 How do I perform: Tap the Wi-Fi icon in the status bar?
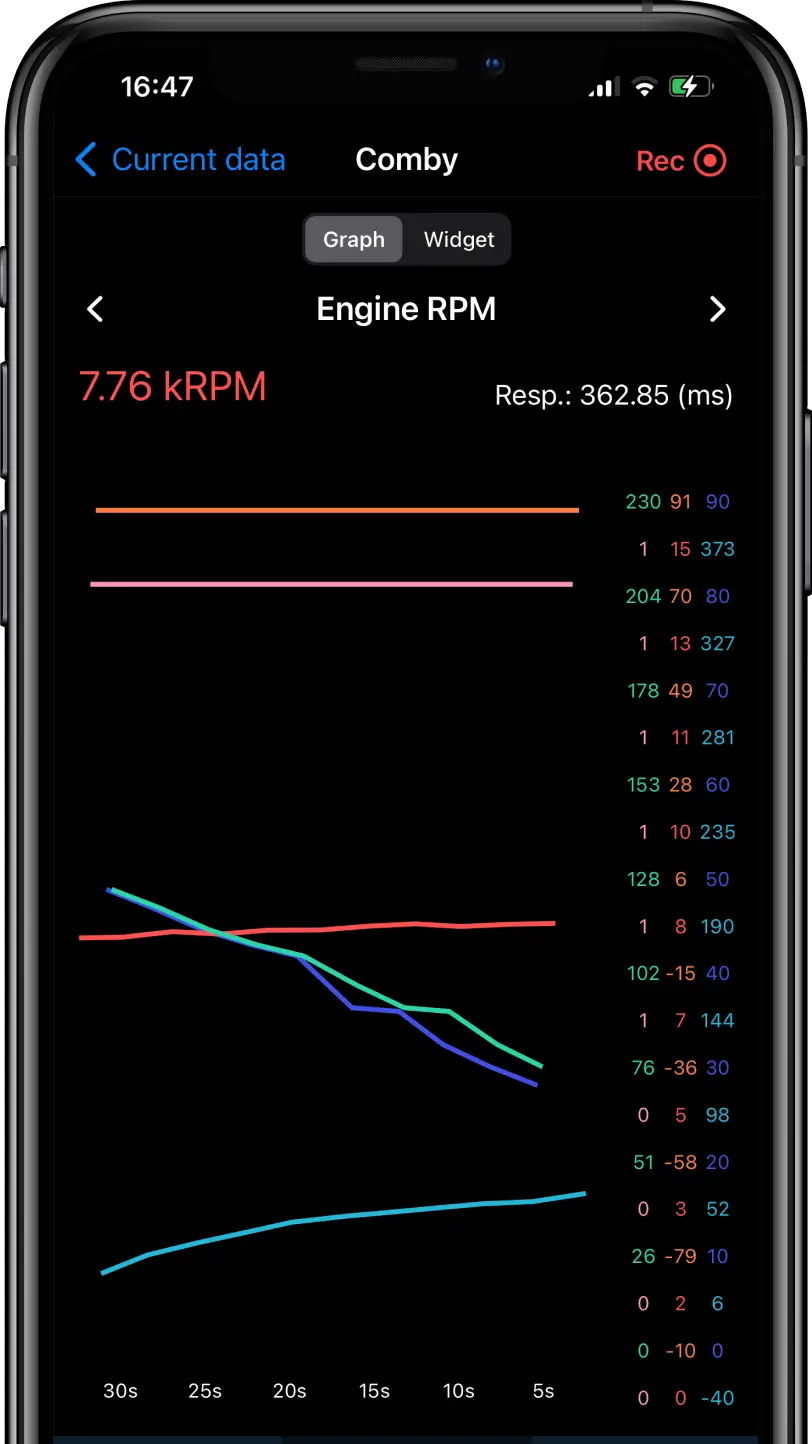(x=644, y=86)
